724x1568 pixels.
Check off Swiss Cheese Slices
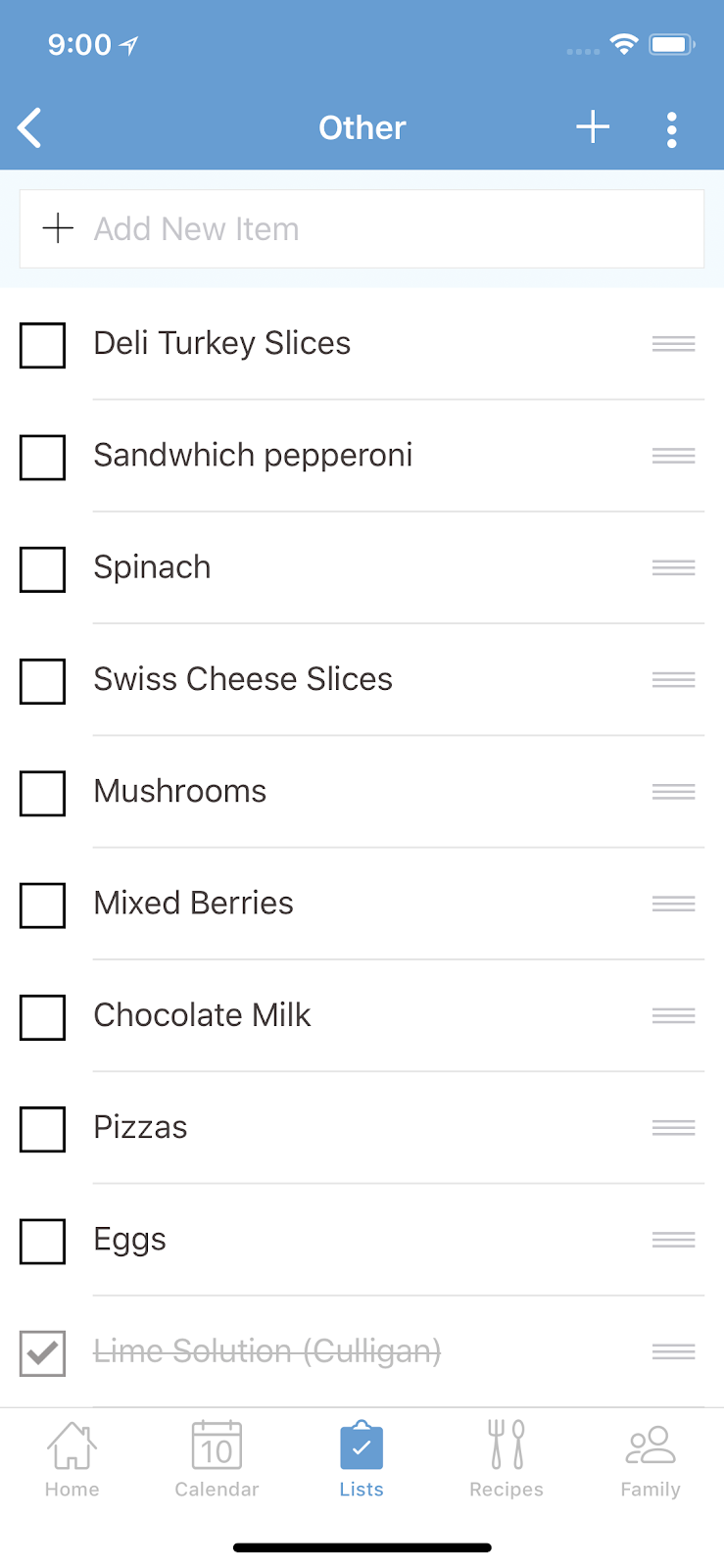[43, 680]
